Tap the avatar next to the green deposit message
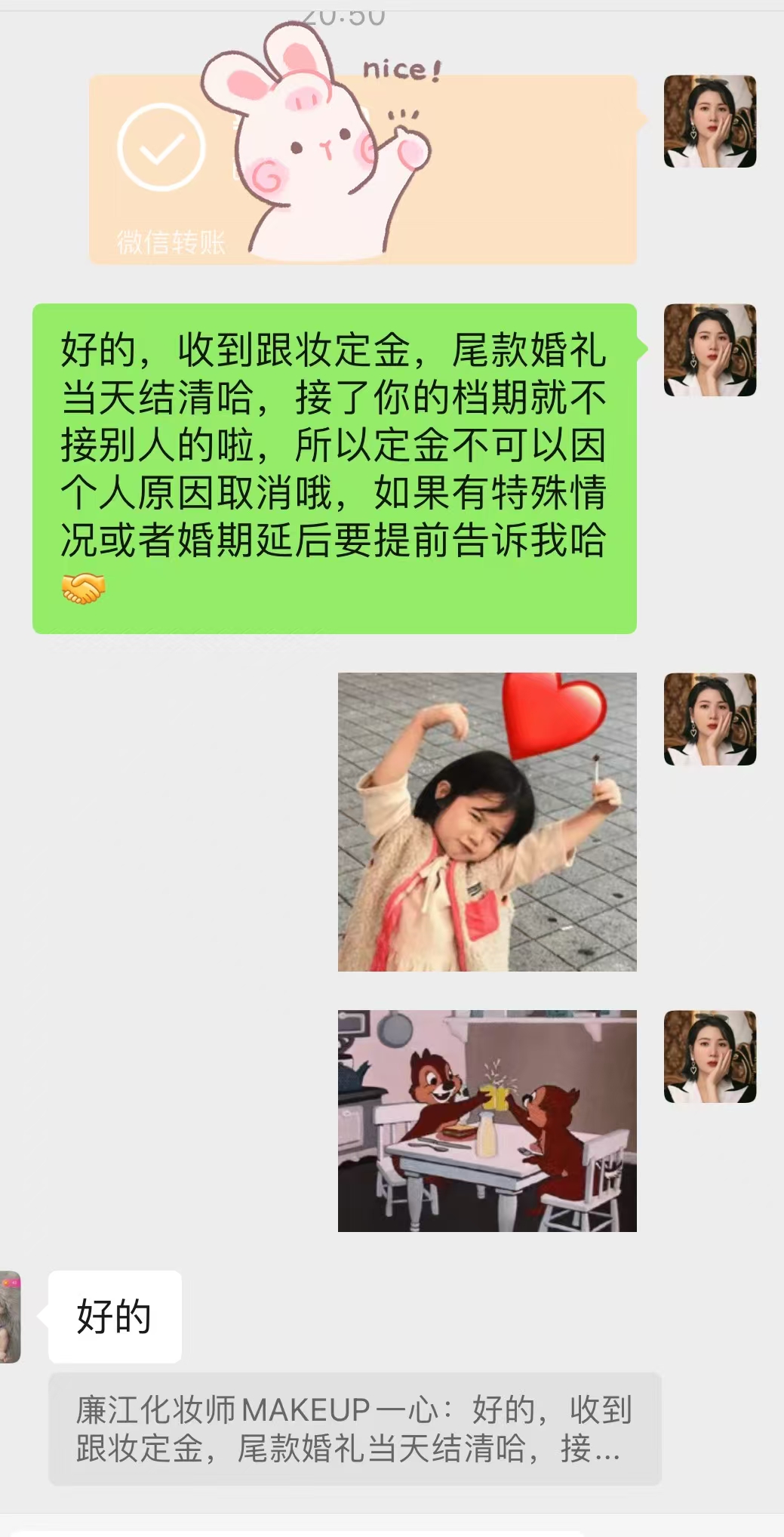 tap(710, 350)
